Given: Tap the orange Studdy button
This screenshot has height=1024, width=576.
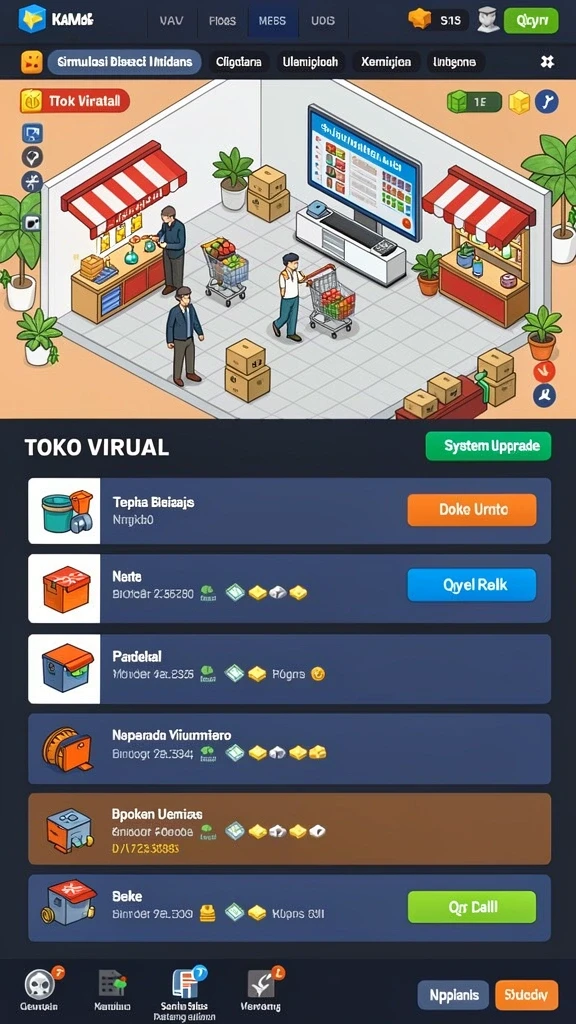Looking at the screenshot, I should click(x=526, y=996).
